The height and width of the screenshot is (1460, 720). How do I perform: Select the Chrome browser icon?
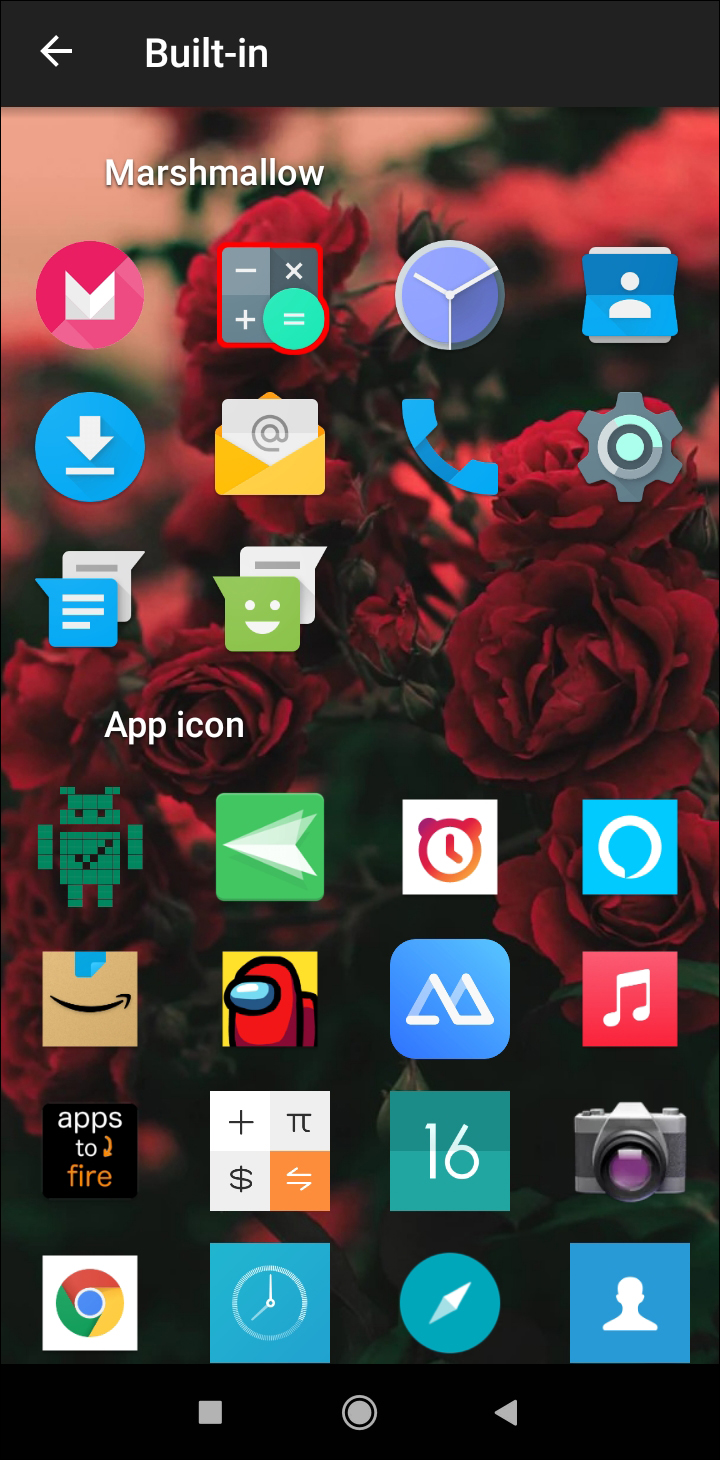[x=90, y=1303]
